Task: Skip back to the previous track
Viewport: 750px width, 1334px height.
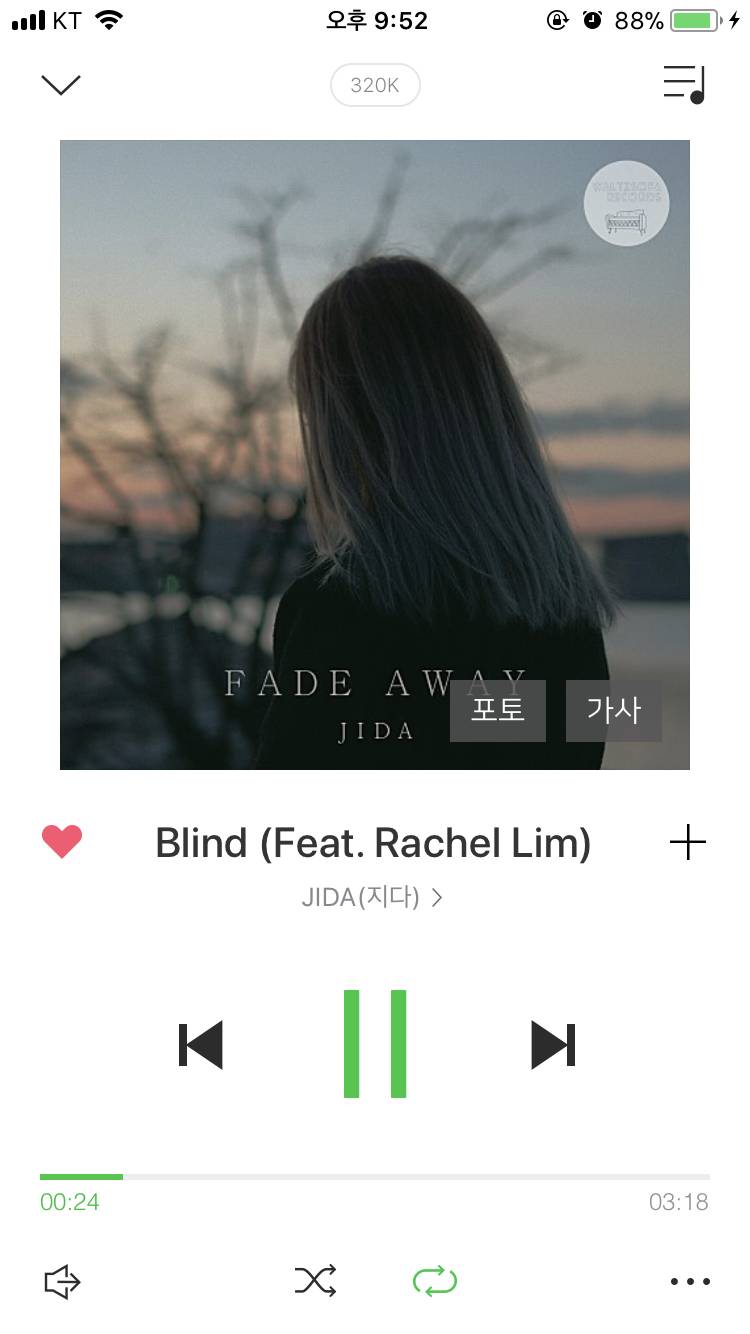Action: click(200, 1045)
